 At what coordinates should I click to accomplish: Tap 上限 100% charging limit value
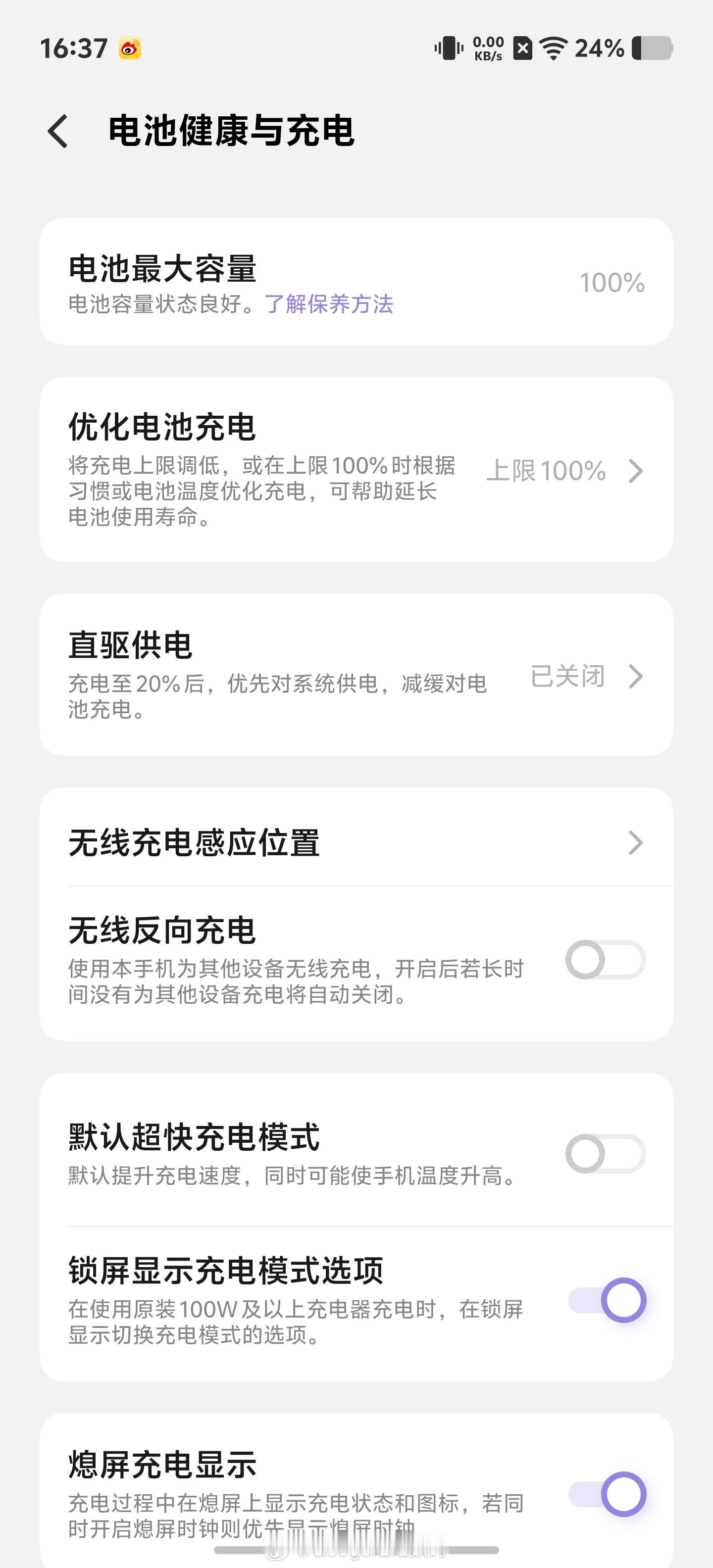(548, 472)
